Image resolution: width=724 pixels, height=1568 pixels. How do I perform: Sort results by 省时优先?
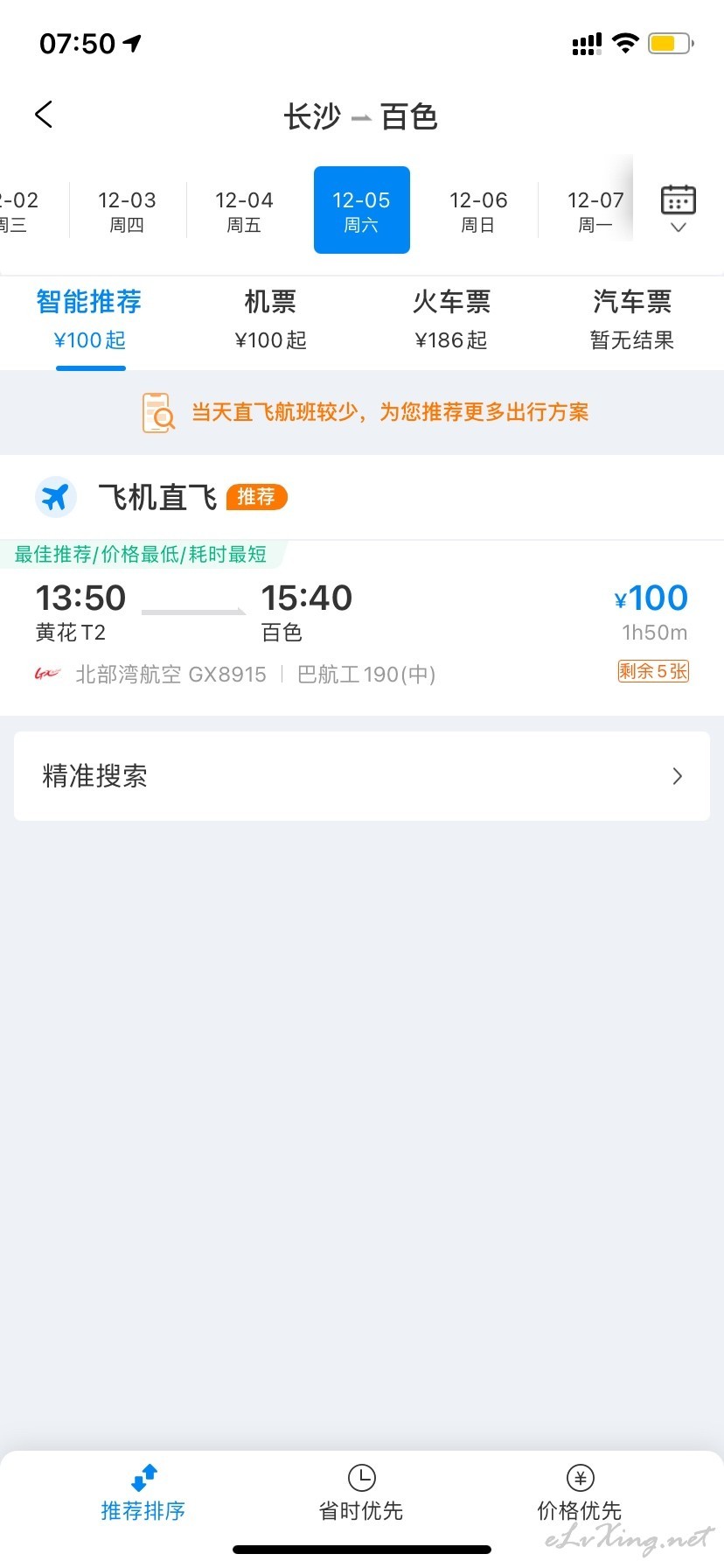(361, 1494)
